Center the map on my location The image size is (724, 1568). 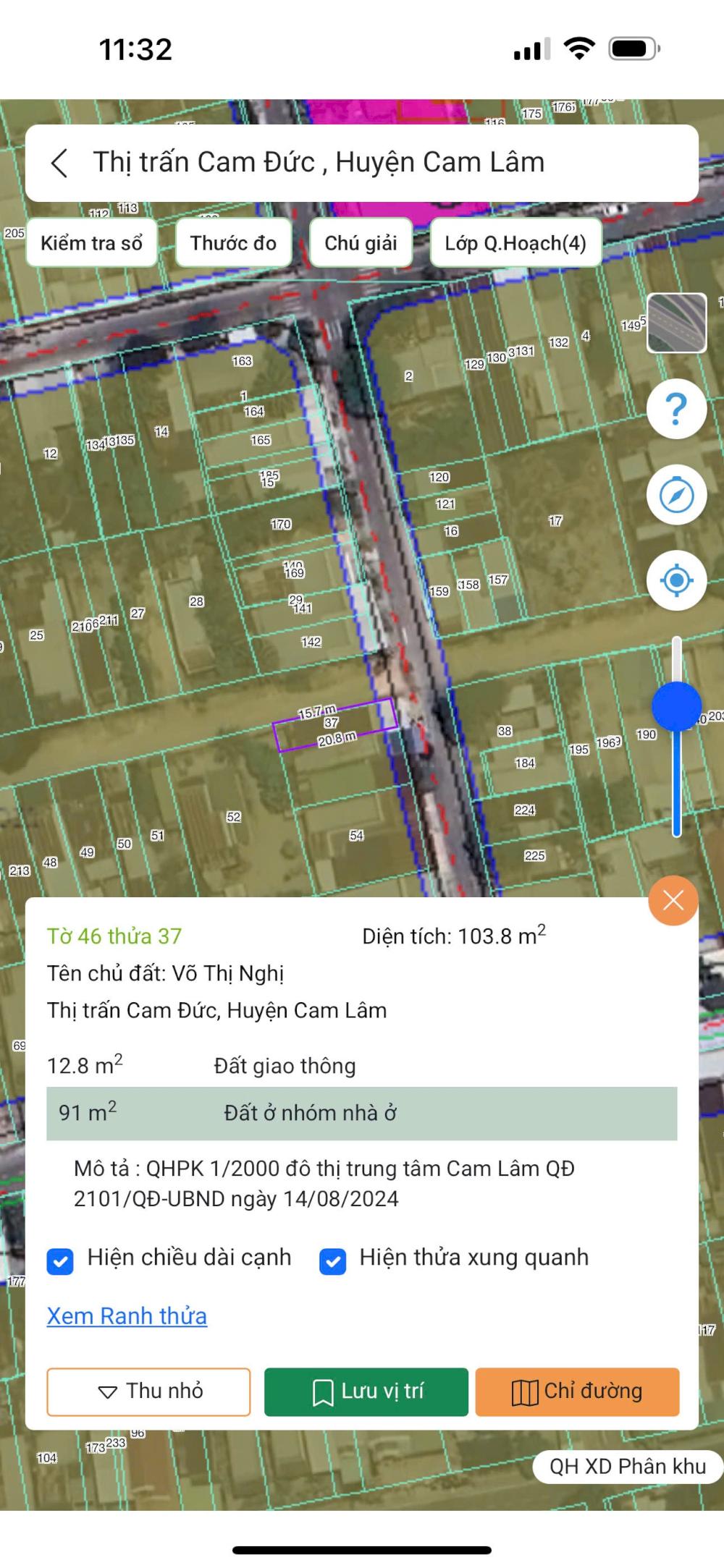[x=676, y=580]
